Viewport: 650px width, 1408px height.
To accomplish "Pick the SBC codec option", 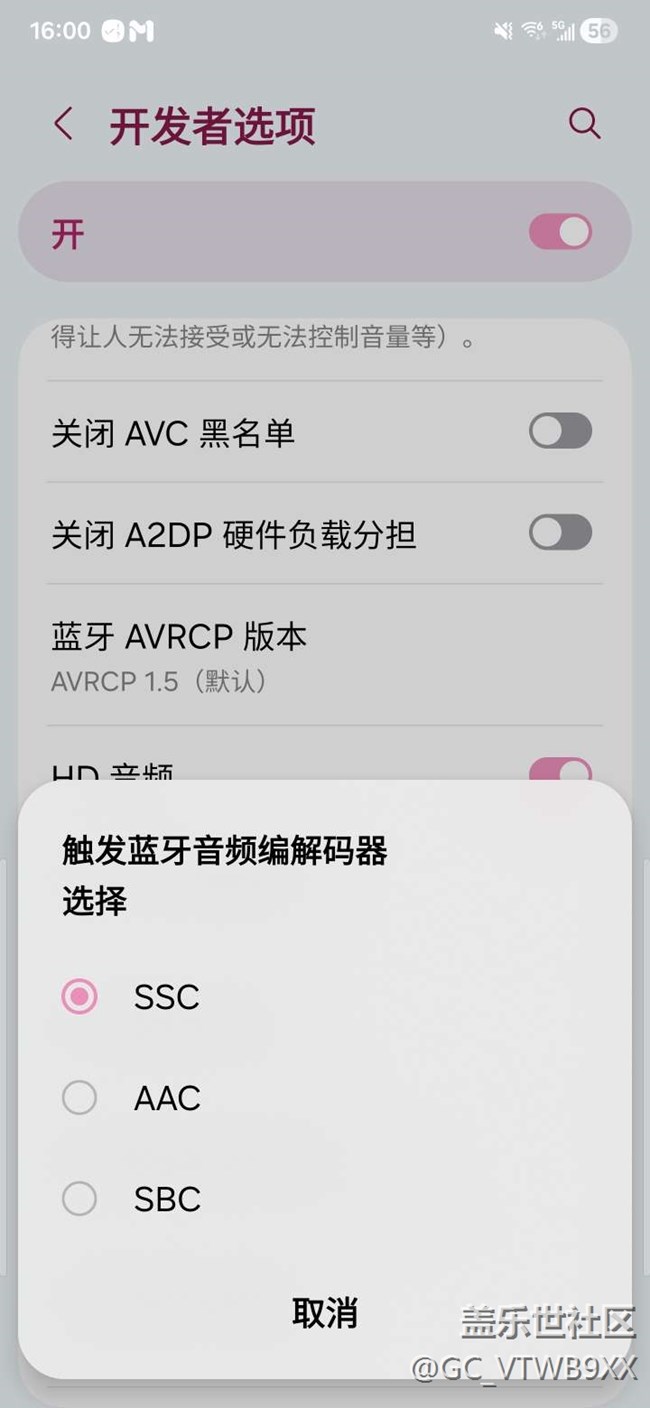I will (80, 1199).
